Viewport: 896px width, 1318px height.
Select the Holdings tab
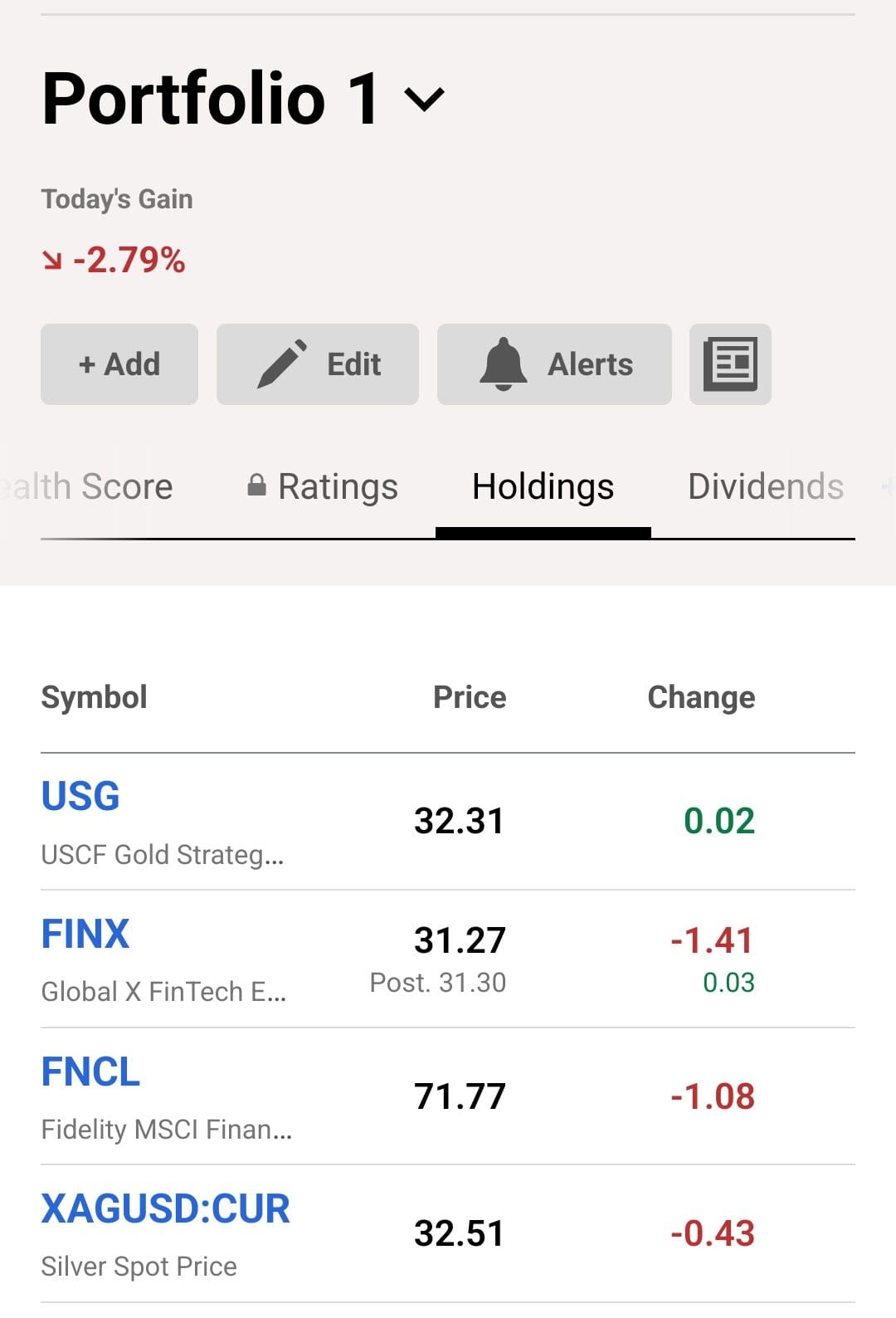point(541,486)
